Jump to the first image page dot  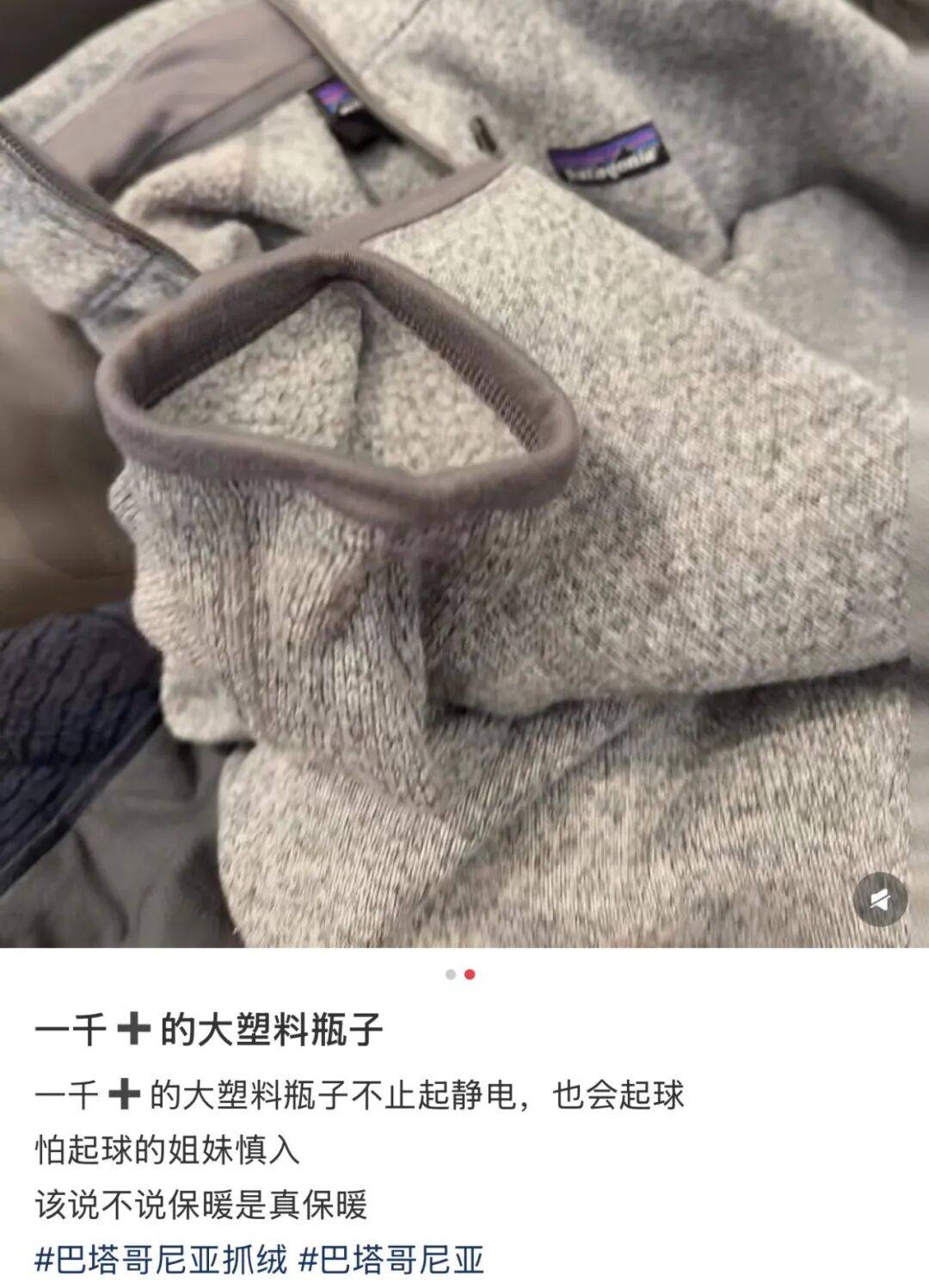[451, 975]
